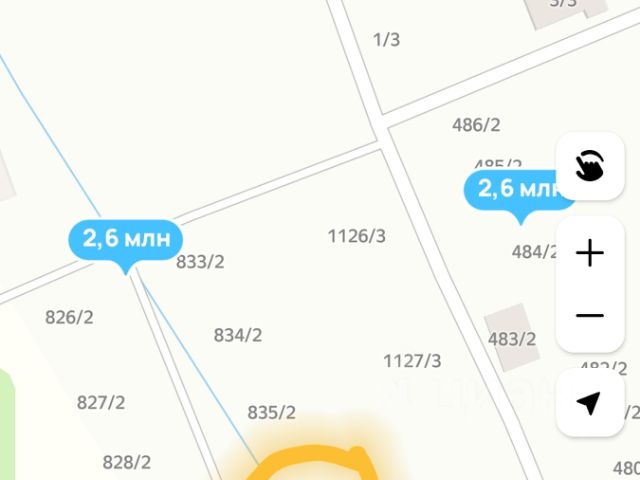The width and height of the screenshot is (640, 480).
Task: Zoom in on the map
Action: pyautogui.click(x=590, y=253)
